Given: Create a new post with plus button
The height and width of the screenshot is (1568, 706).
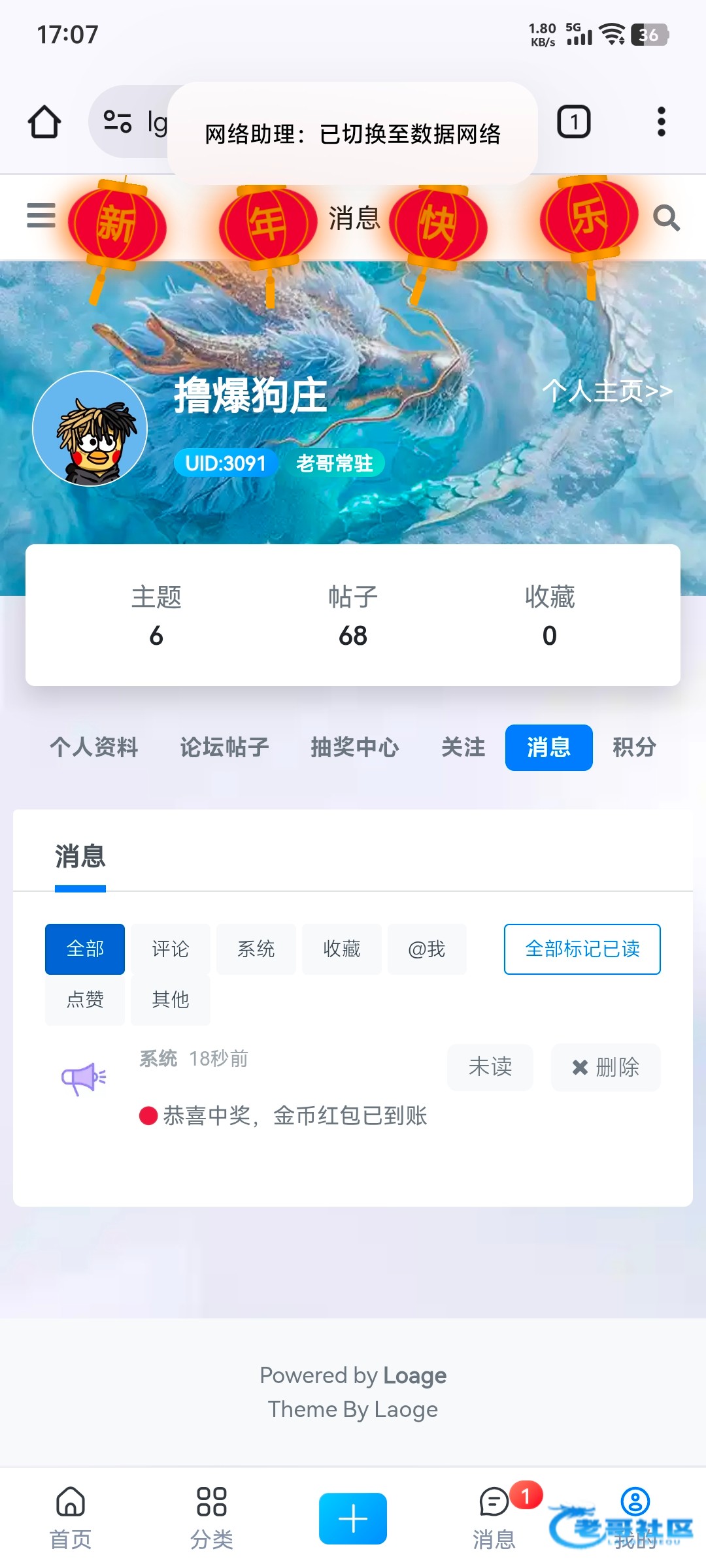Looking at the screenshot, I should 353,1518.
